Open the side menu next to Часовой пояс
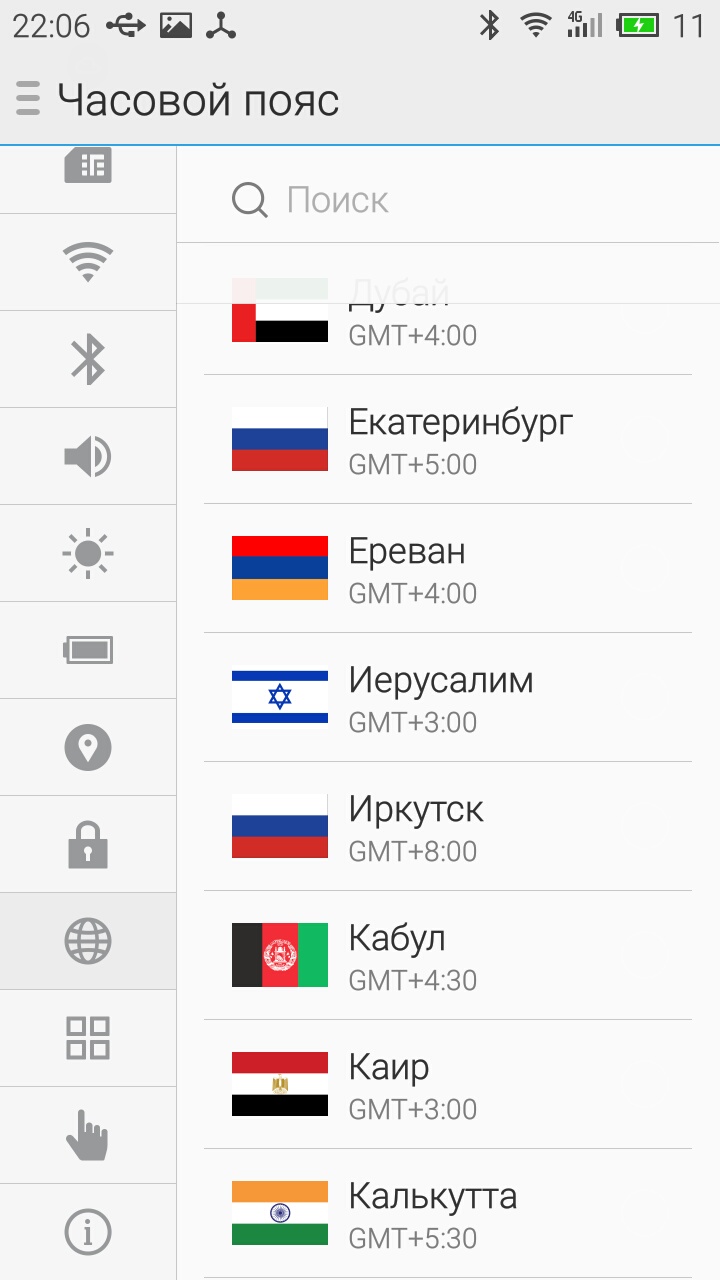 coord(28,100)
